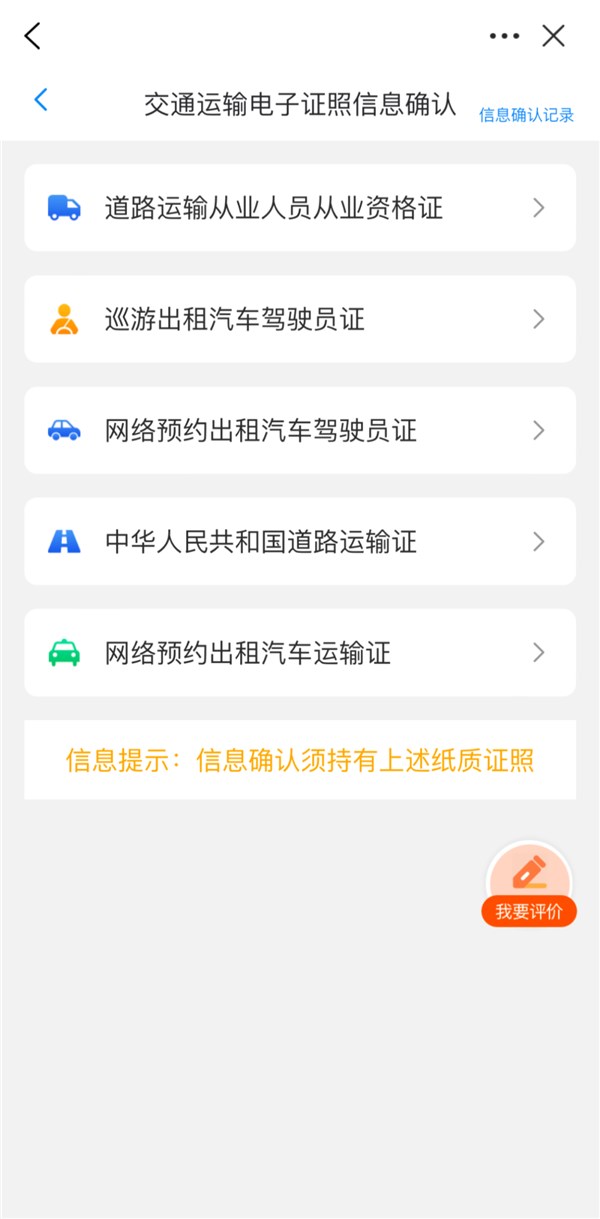
Task: Choose 中华人民共和国道路运输证
Action: [300, 541]
